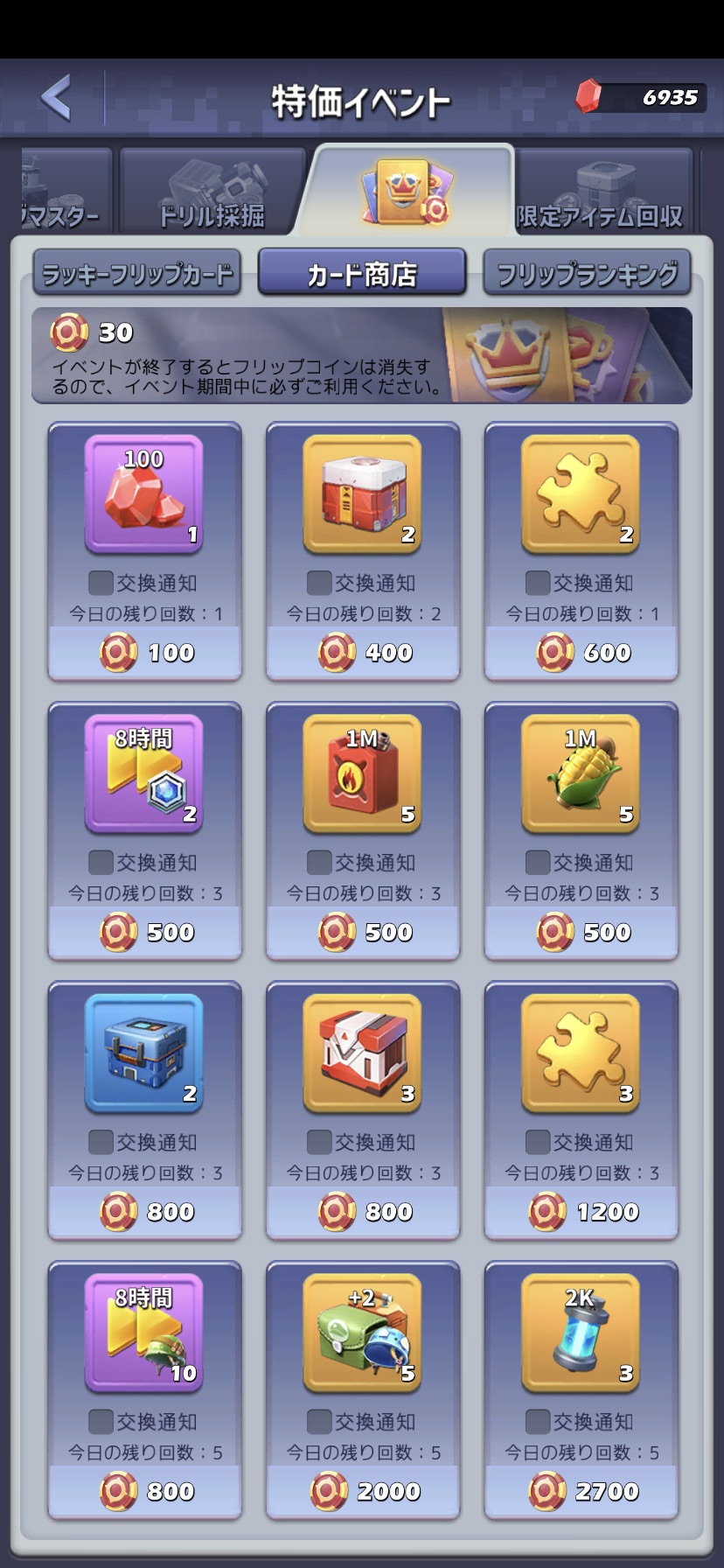Purchase the red chest for 400 coins

(363, 653)
